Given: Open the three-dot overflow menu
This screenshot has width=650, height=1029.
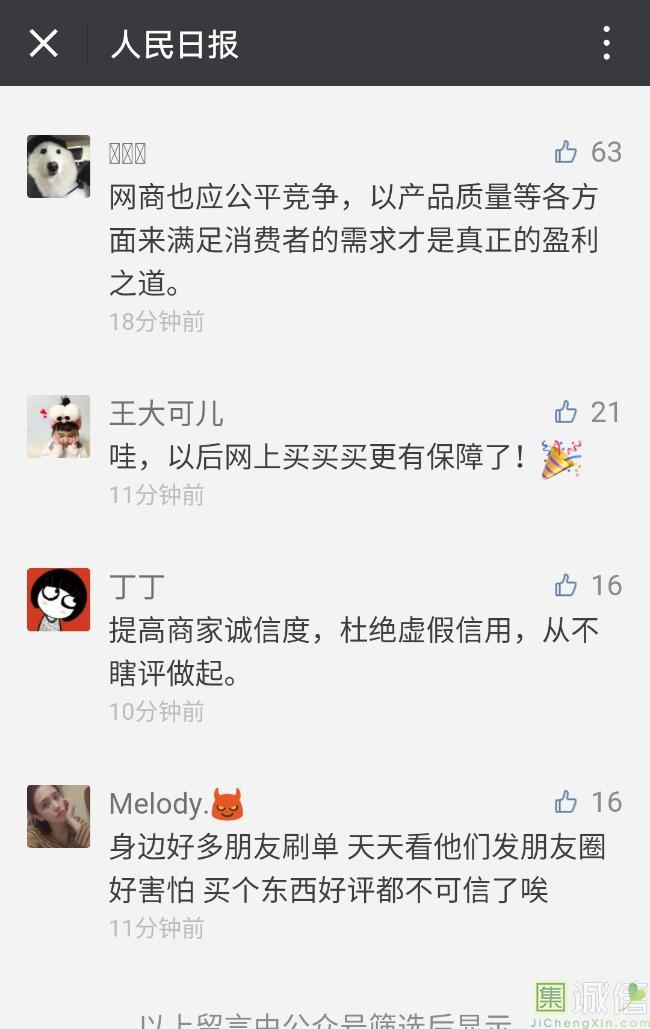Looking at the screenshot, I should pyautogui.click(x=606, y=43).
